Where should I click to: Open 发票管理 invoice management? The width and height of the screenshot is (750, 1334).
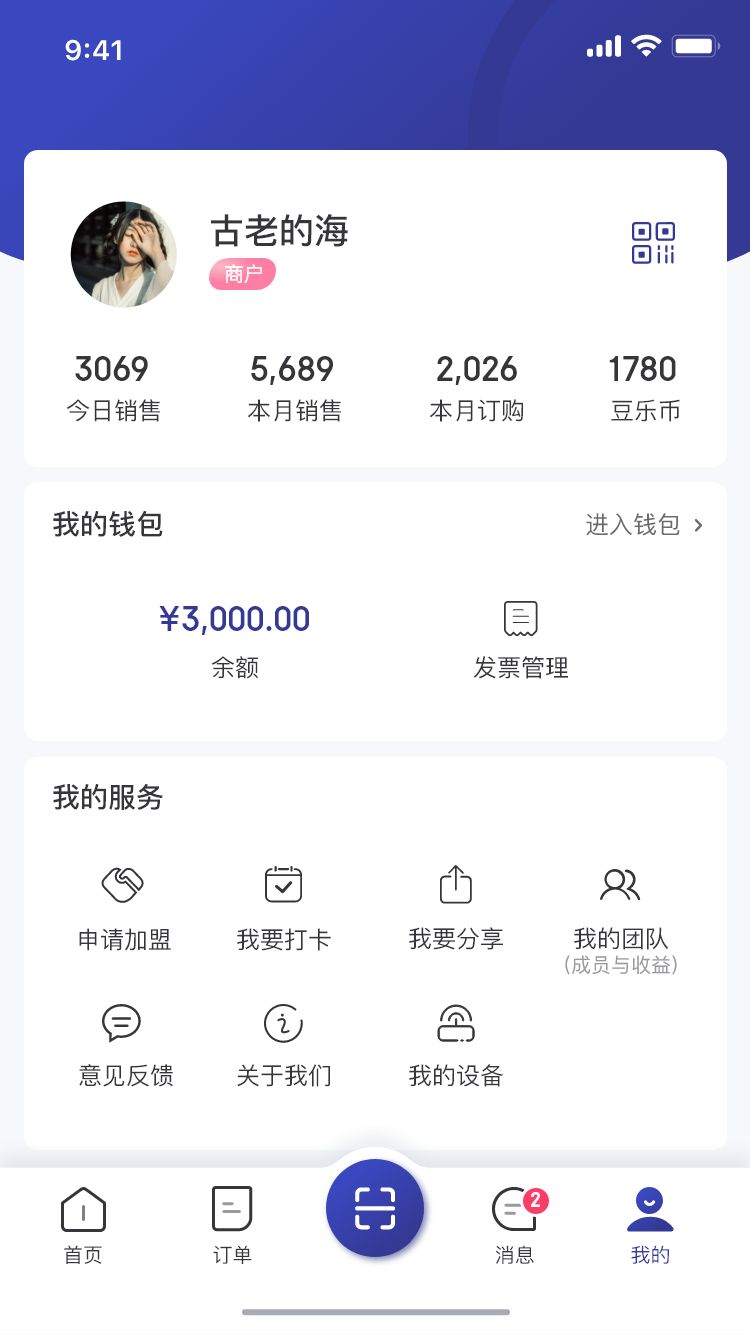[521, 641]
